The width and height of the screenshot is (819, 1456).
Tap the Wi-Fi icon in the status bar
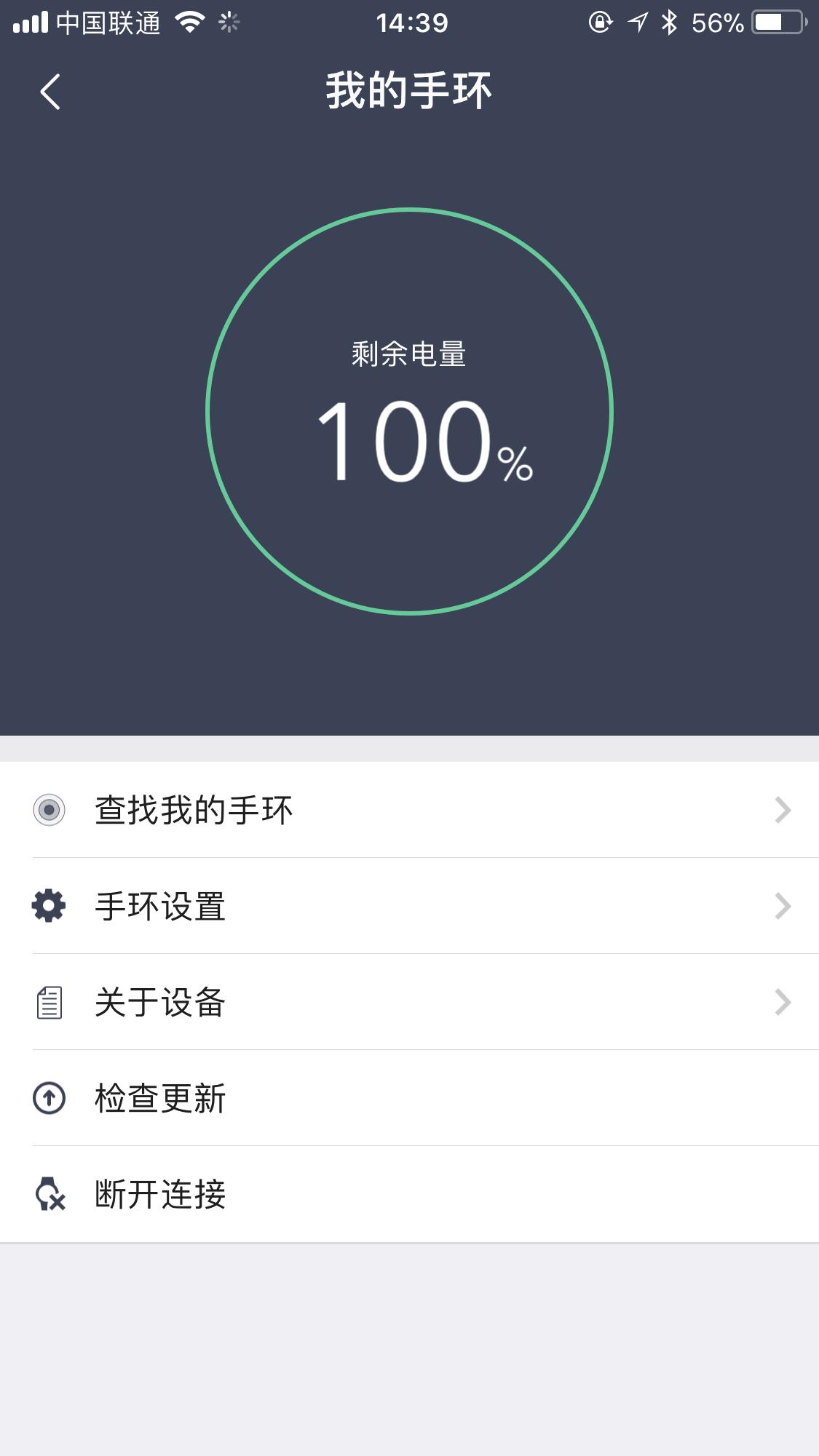pos(191,22)
